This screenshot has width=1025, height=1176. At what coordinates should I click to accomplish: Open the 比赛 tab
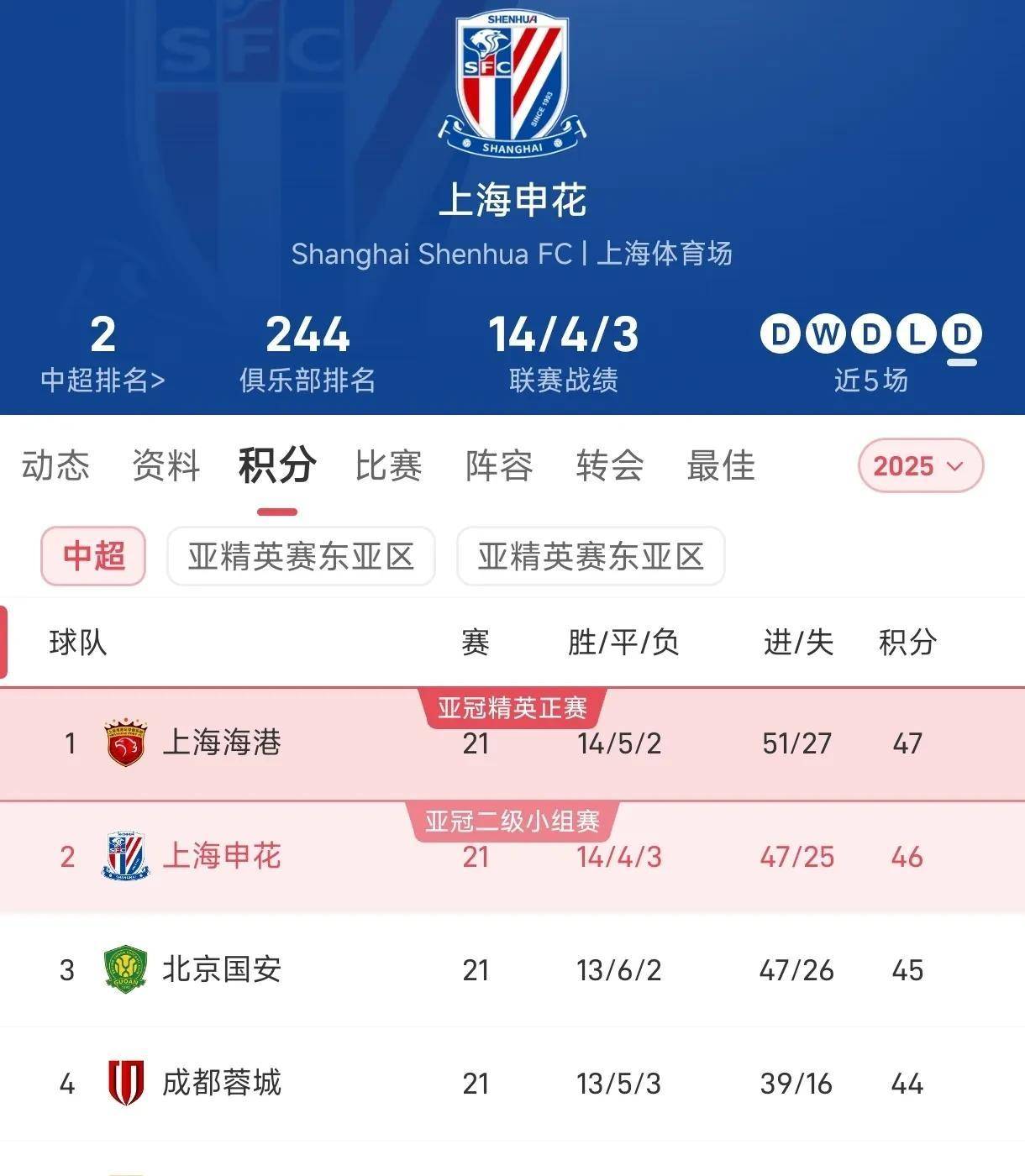coord(388,465)
